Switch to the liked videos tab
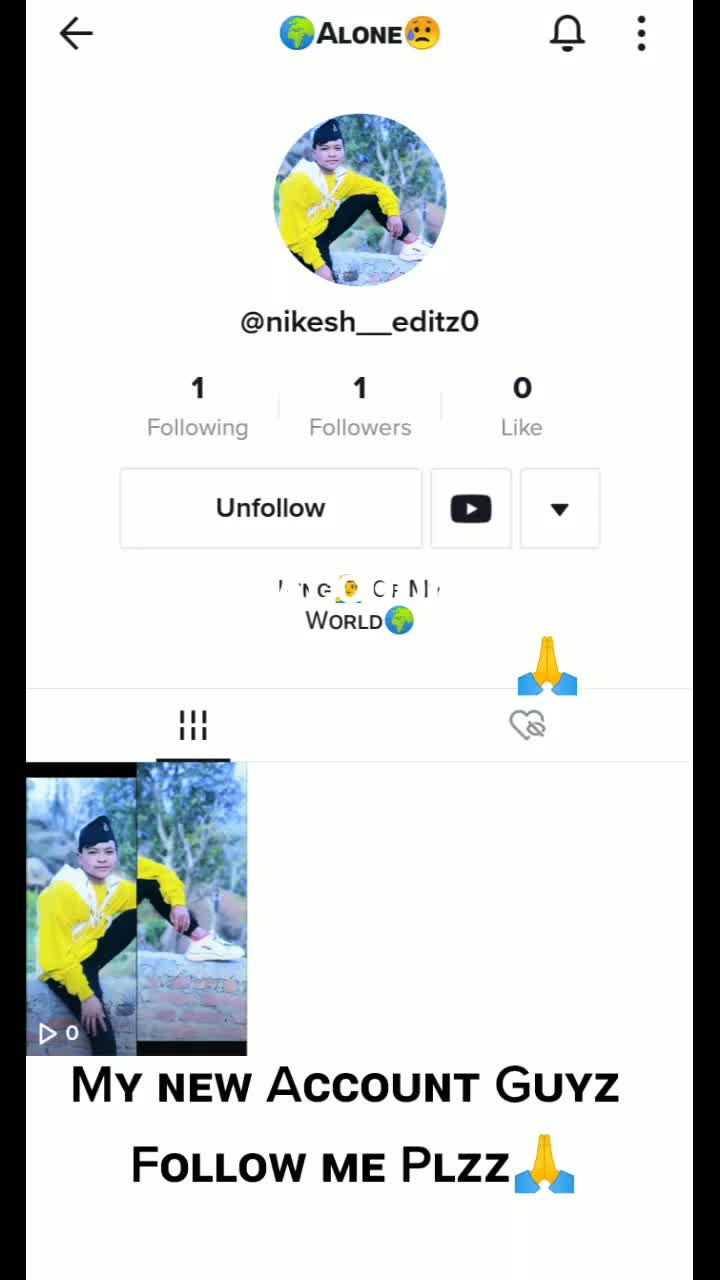The width and height of the screenshot is (720, 1280). tap(527, 726)
